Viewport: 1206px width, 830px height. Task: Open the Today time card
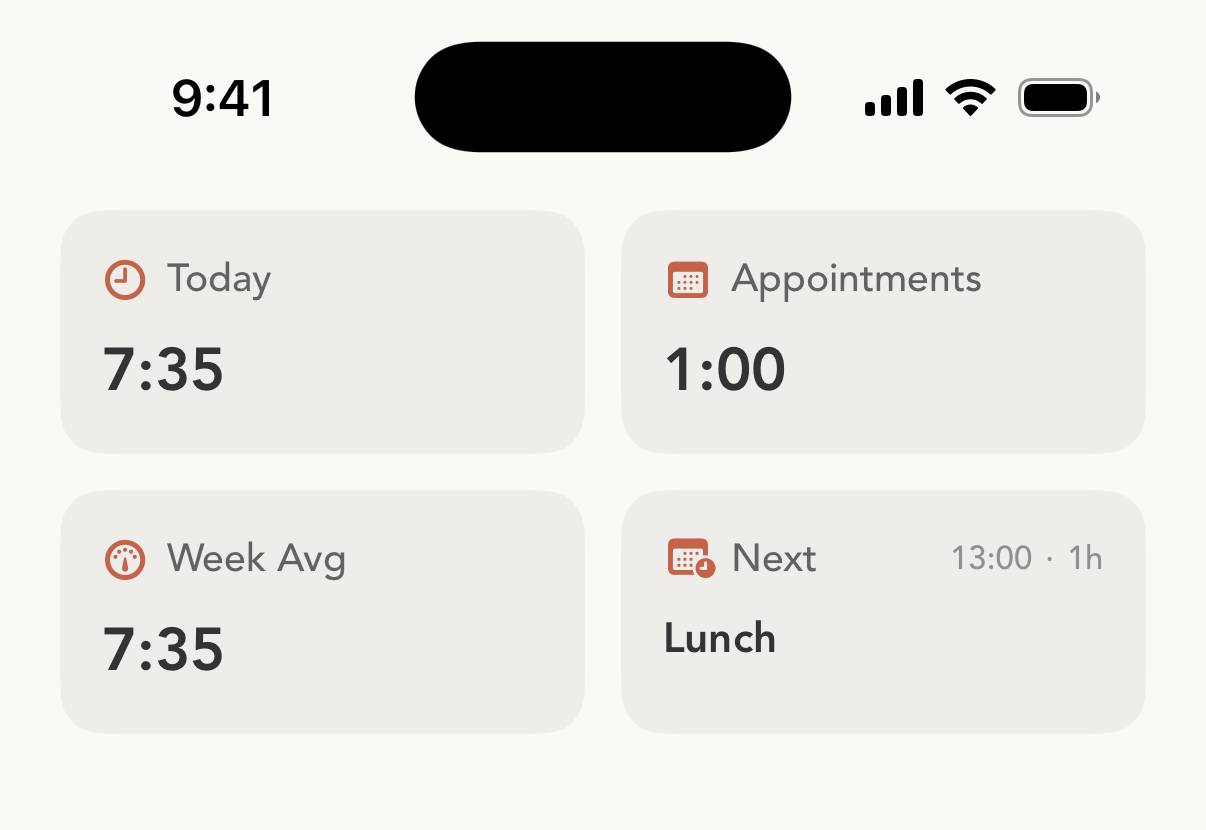(322, 331)
